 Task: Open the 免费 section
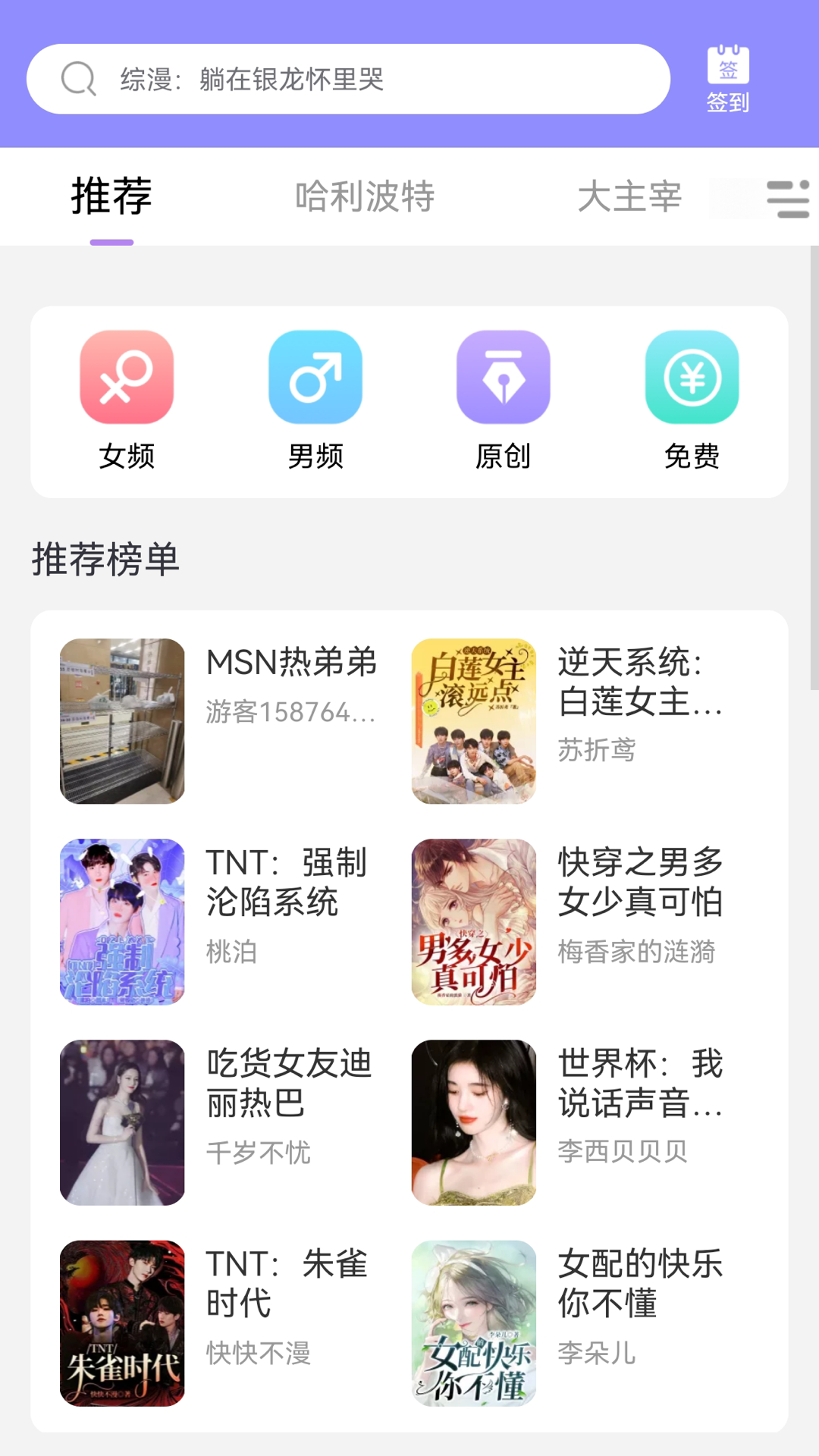[692, 400]
